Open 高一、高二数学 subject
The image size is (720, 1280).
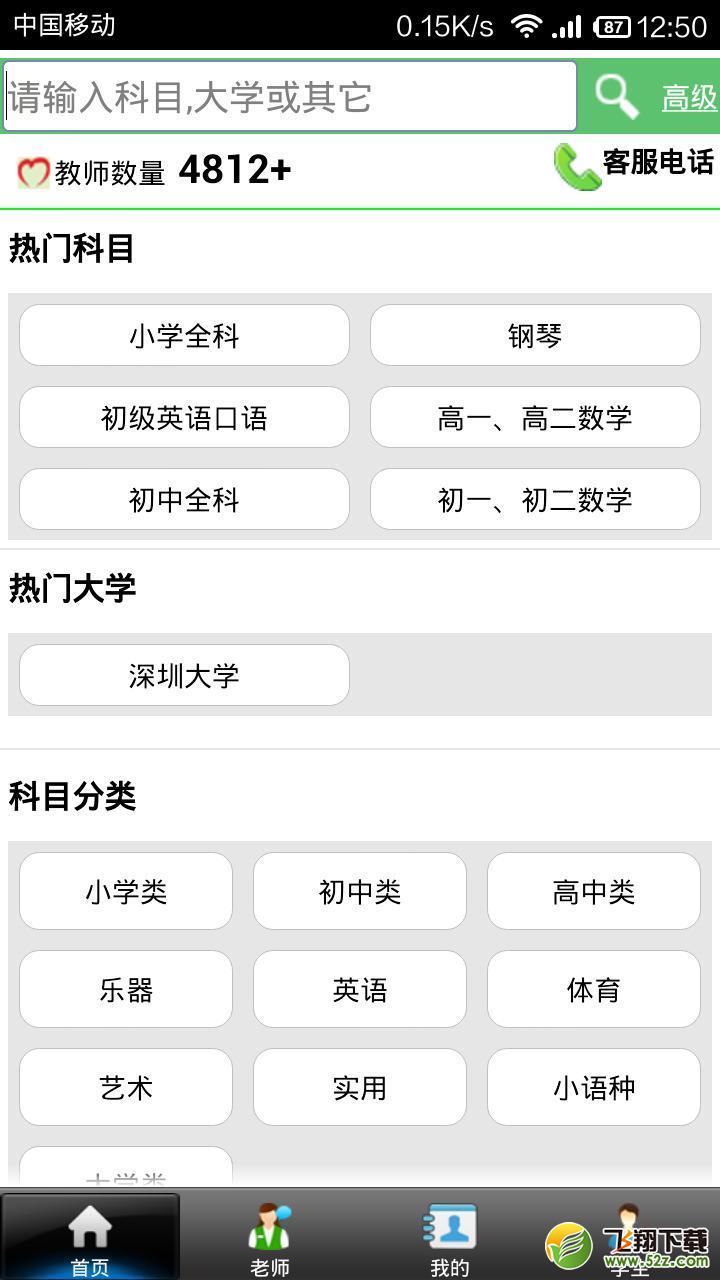pos(535,417)
